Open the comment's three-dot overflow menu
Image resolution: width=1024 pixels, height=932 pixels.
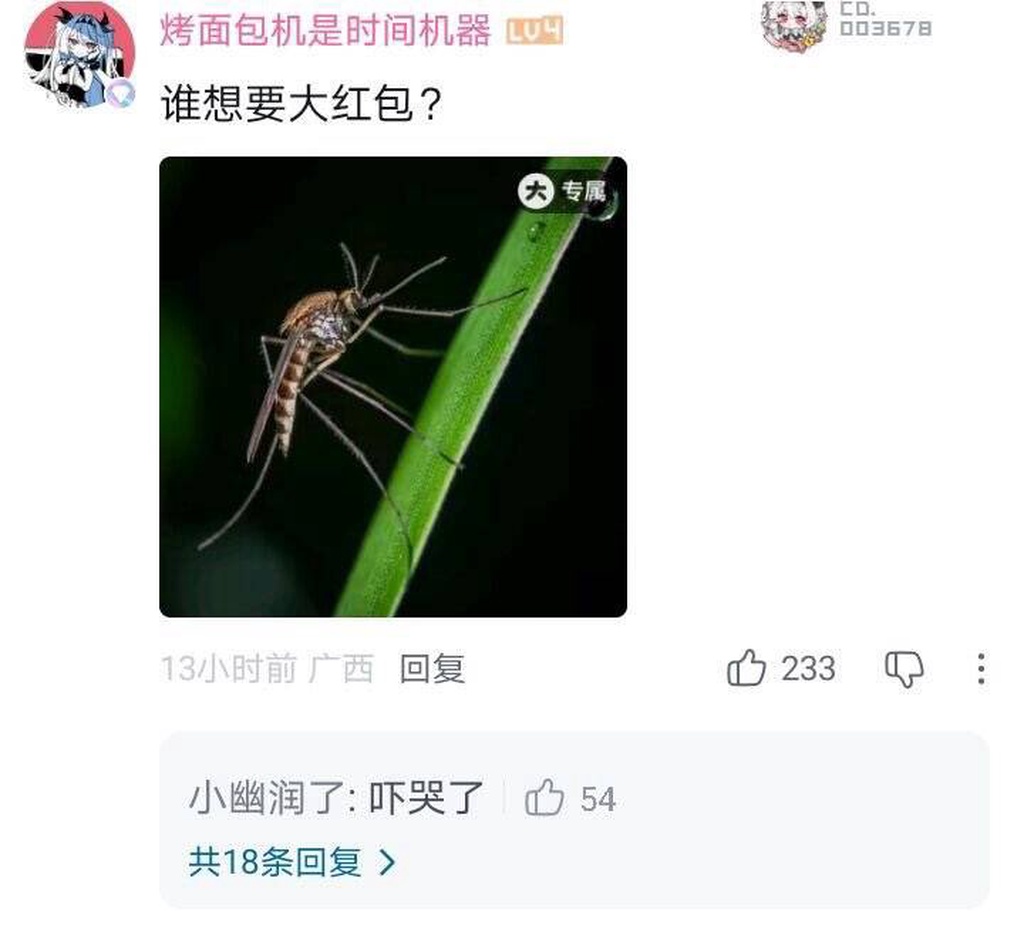coord(981,669)
